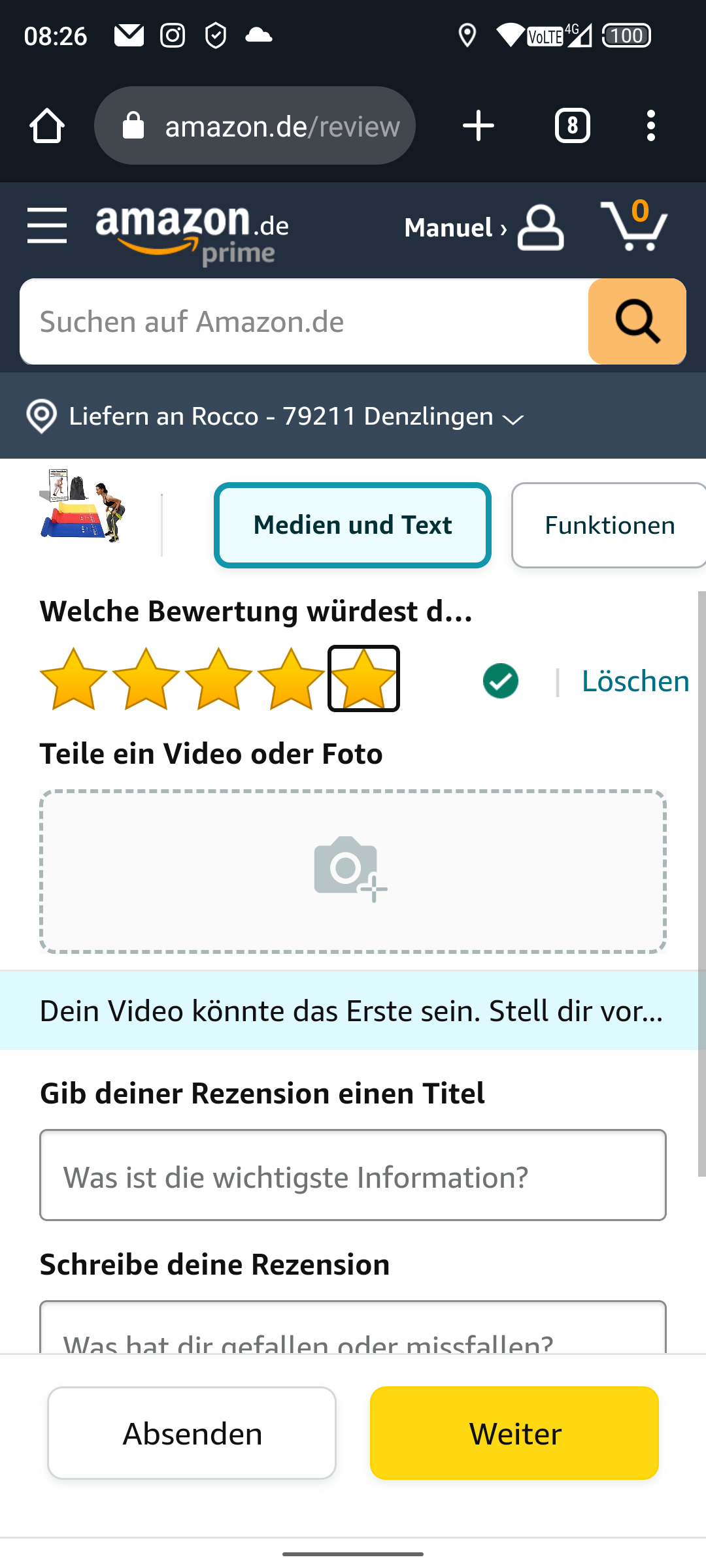Open the resistance bands product image
The image size is (706, 1568).
[x=82, y=506]
